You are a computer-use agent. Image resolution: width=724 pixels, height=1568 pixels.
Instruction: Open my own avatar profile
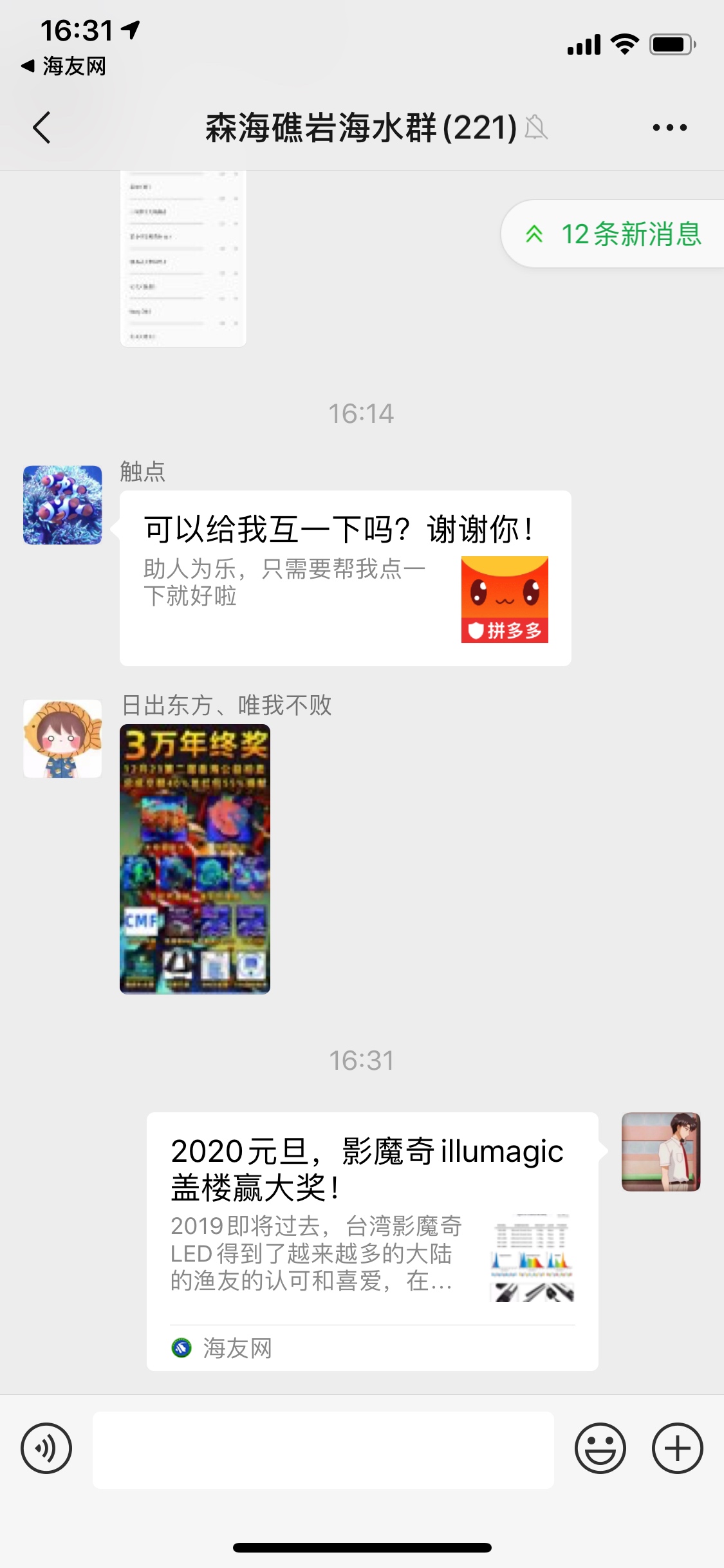coord(660,1152)
